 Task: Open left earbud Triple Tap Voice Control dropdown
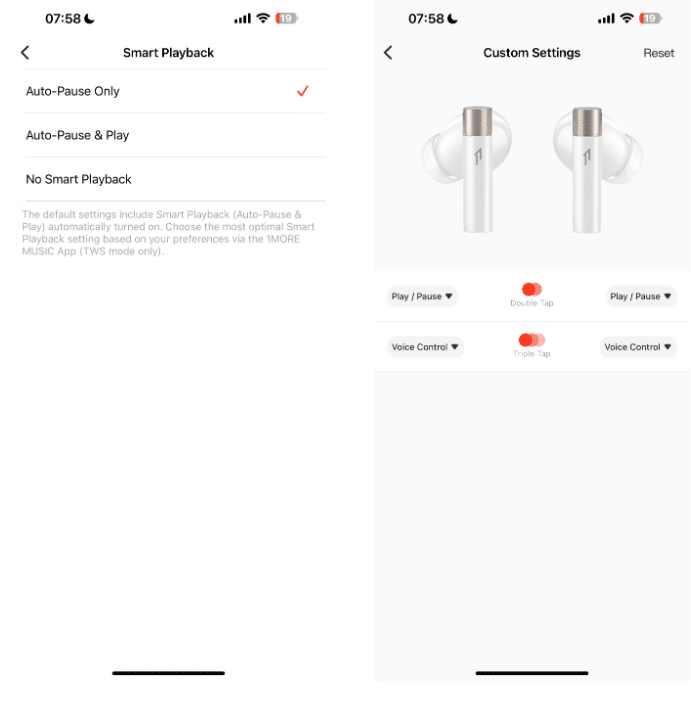click(425, 347)
